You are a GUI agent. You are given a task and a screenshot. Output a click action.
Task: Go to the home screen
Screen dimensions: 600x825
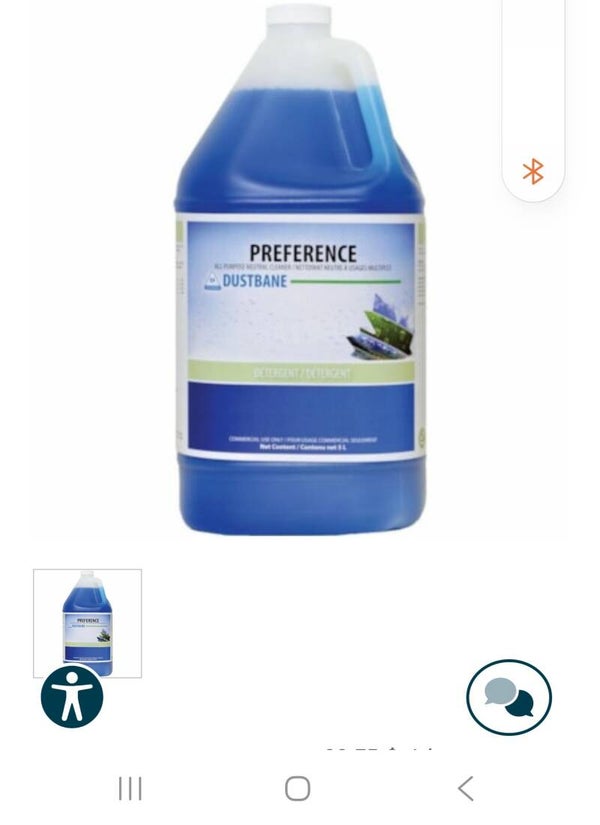297,788
